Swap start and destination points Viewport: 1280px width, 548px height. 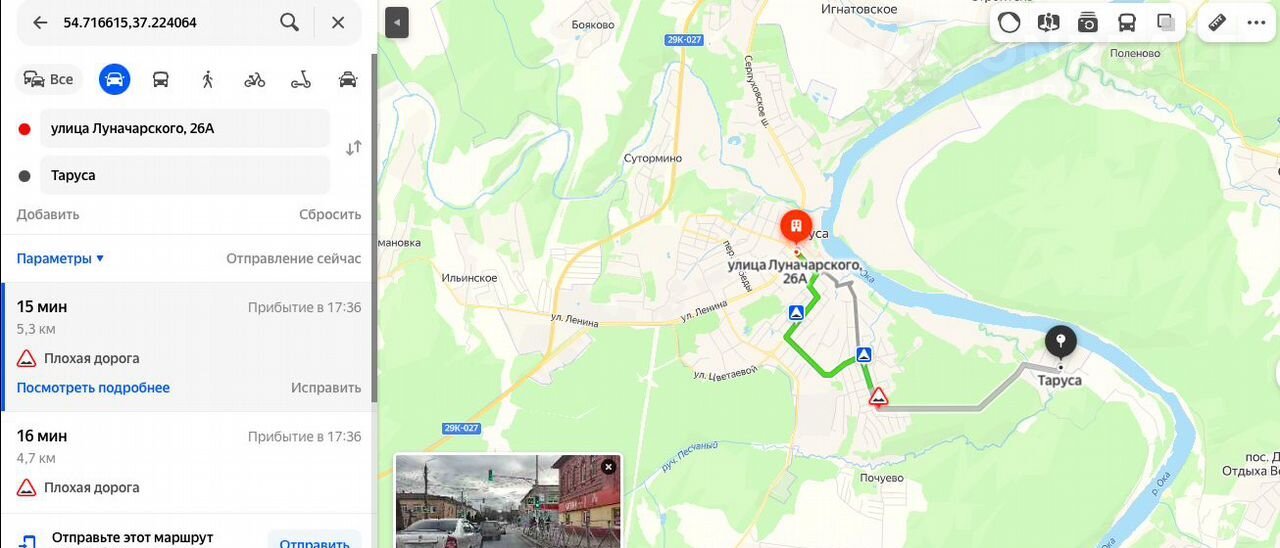pos(353,148)
